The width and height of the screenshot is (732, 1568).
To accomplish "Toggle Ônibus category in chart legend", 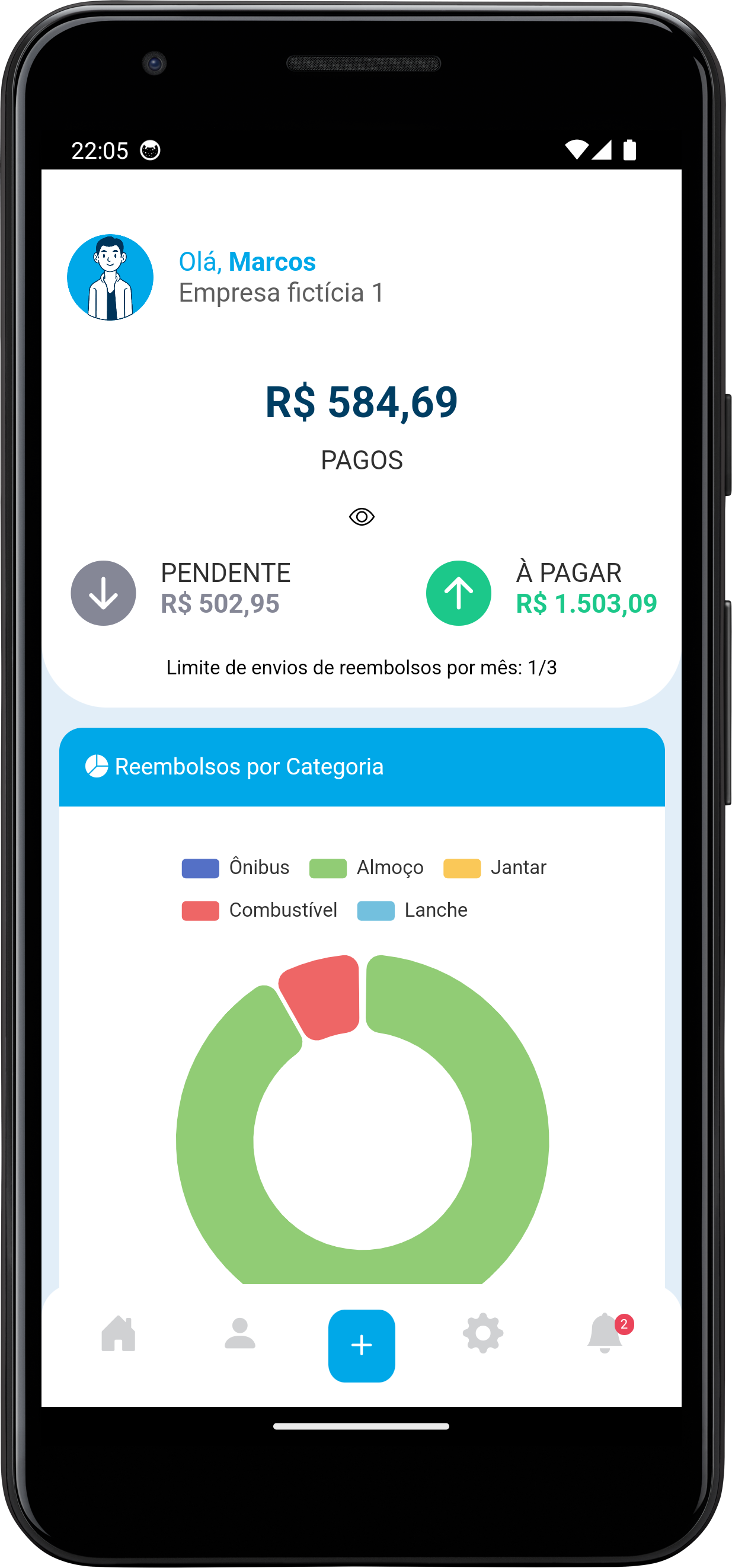I will (x=236, y=868).
